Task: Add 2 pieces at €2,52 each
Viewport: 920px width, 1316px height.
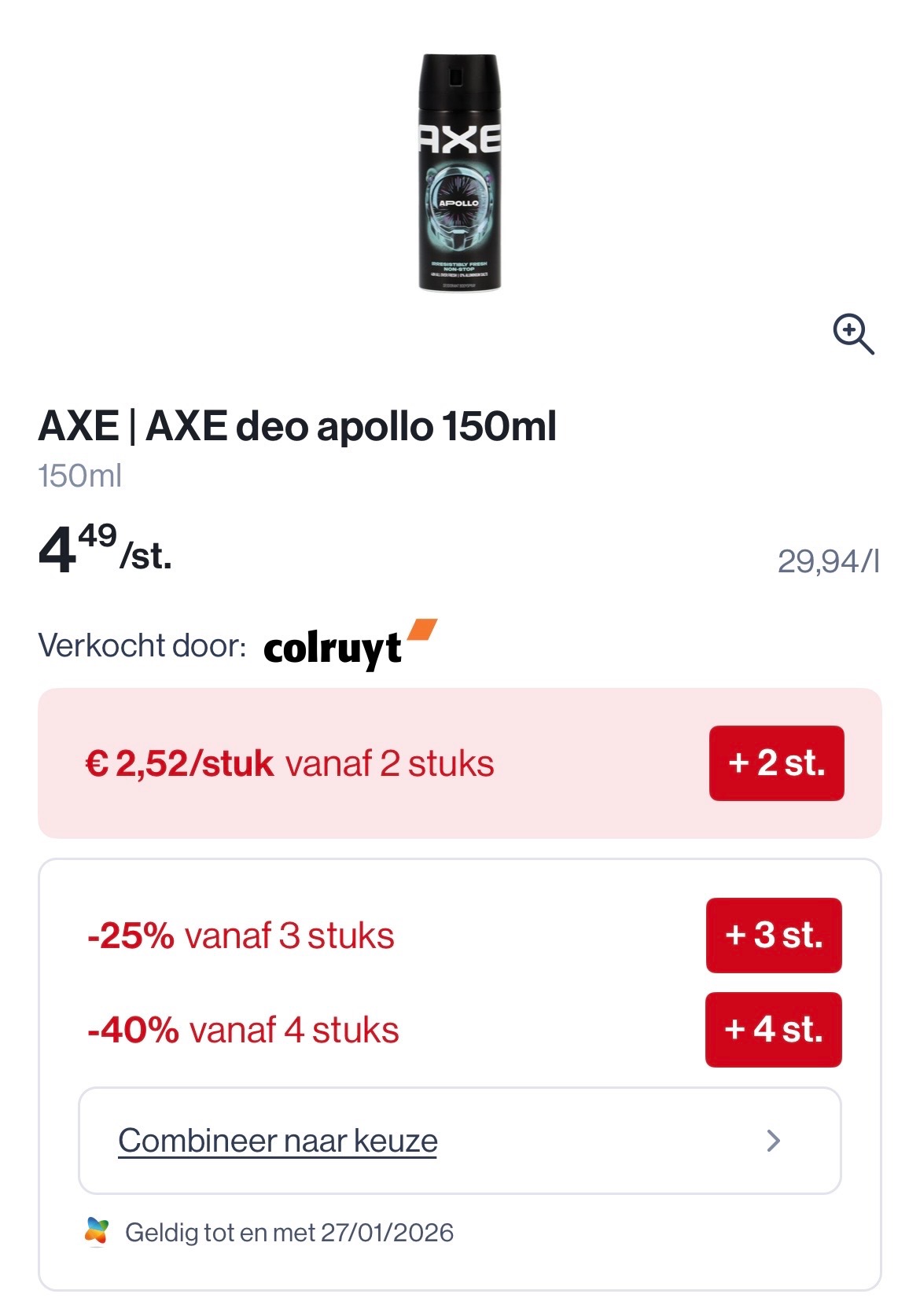Action: [x=776, y=763]
